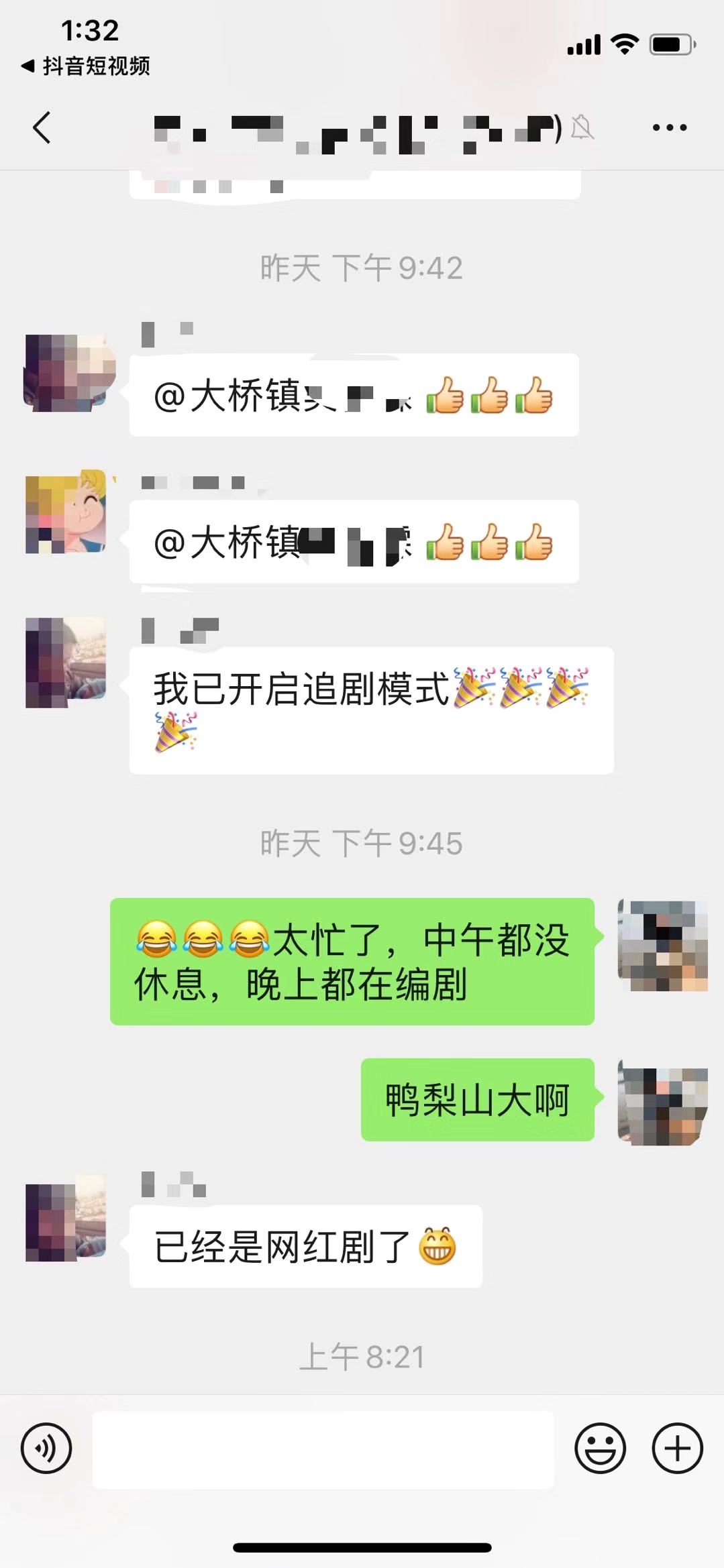Open the plus attachments menu
Screen dimensions: 724x1568
coord(677,1447)
